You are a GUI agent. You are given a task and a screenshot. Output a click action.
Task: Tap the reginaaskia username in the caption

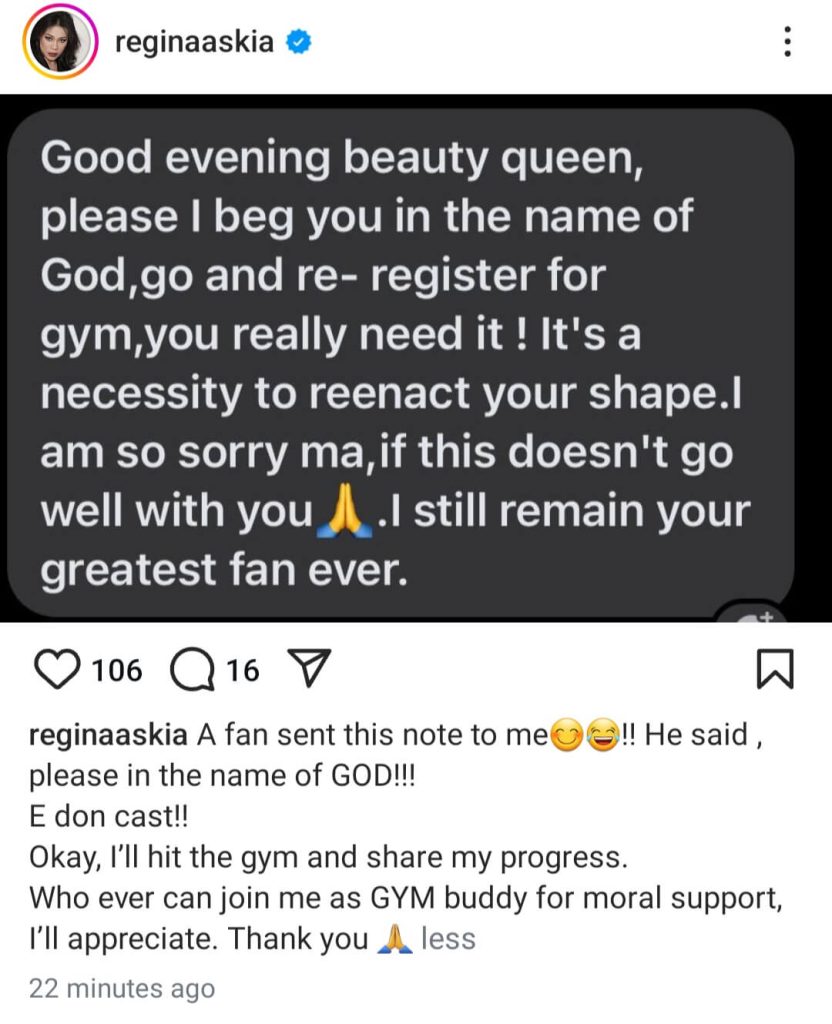pyautogui.click(x=108, y=735)
